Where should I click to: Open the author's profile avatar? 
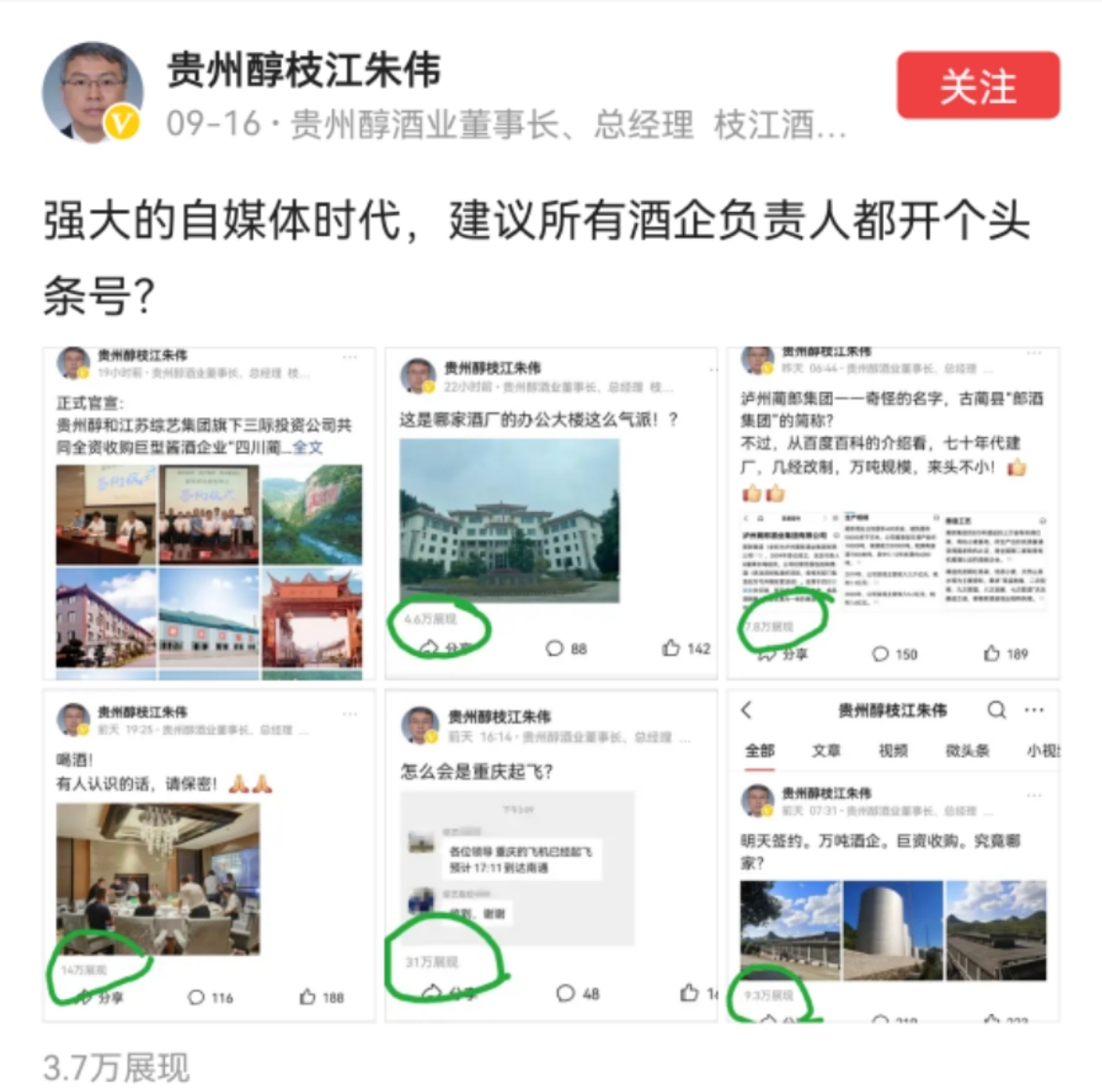point(92,93)
